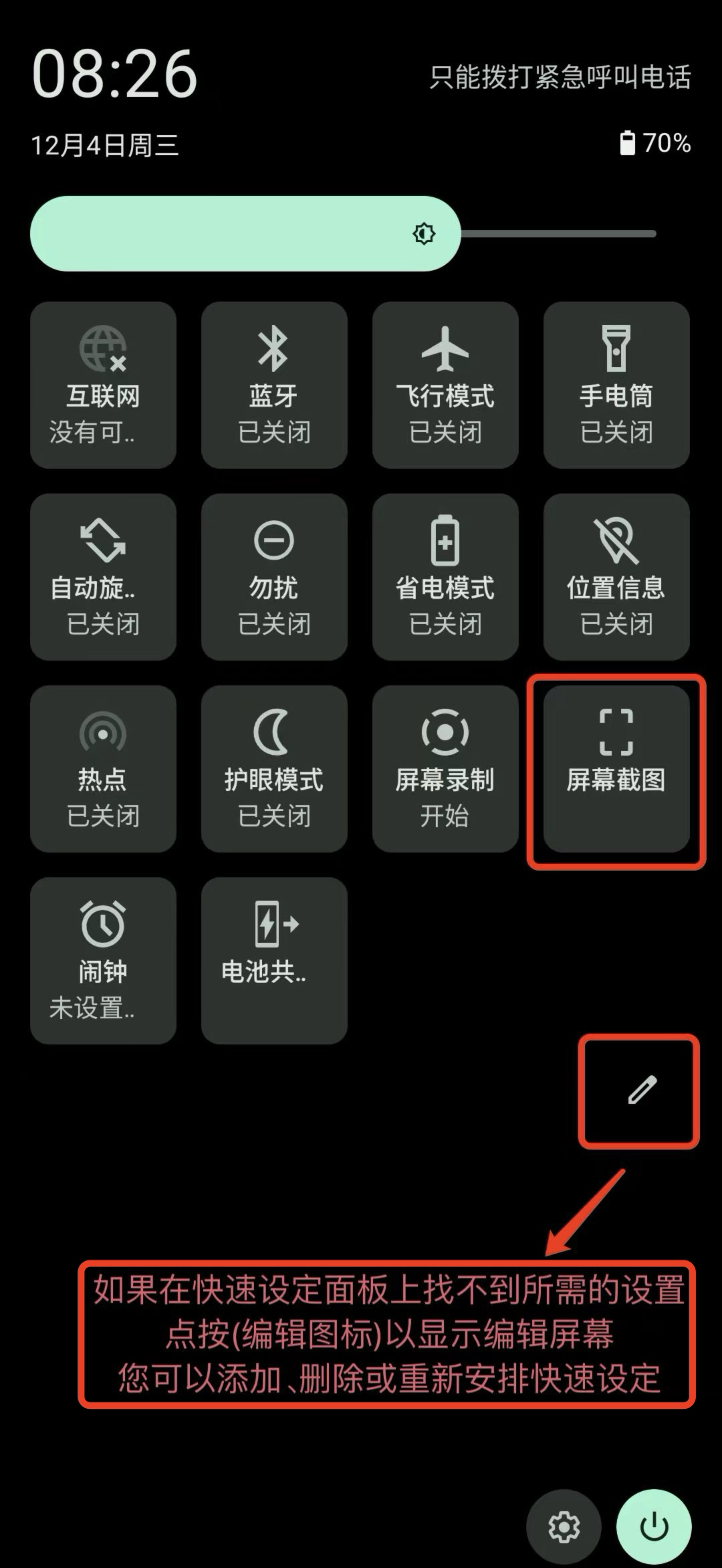Turn on battery saver (省电模式)
722x1568 pixels.
(x=445, y=576)
